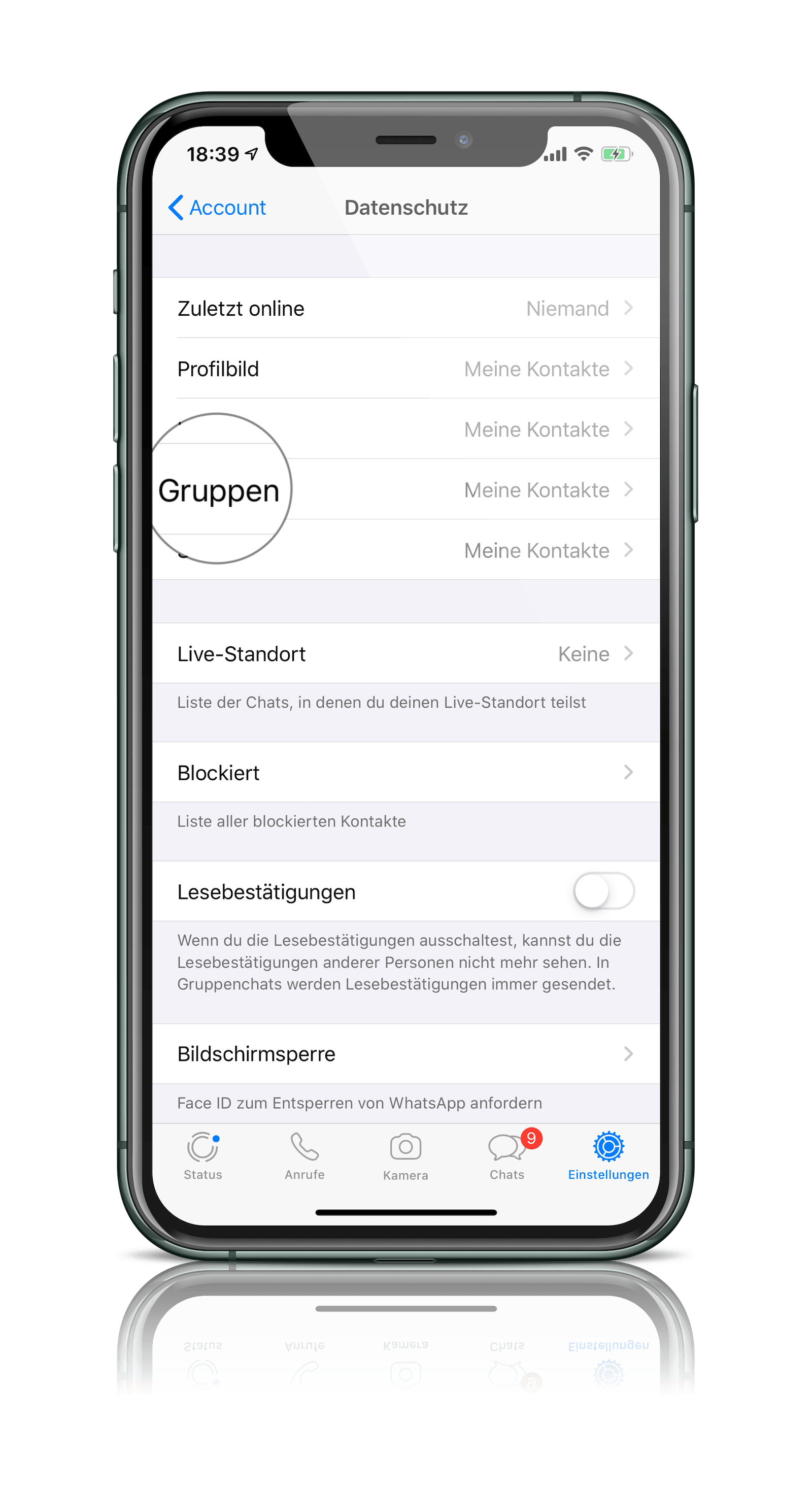
Task: Toggle the Lesebestätigungen switch
Action: pyautogui.click(x=603, y=891)
